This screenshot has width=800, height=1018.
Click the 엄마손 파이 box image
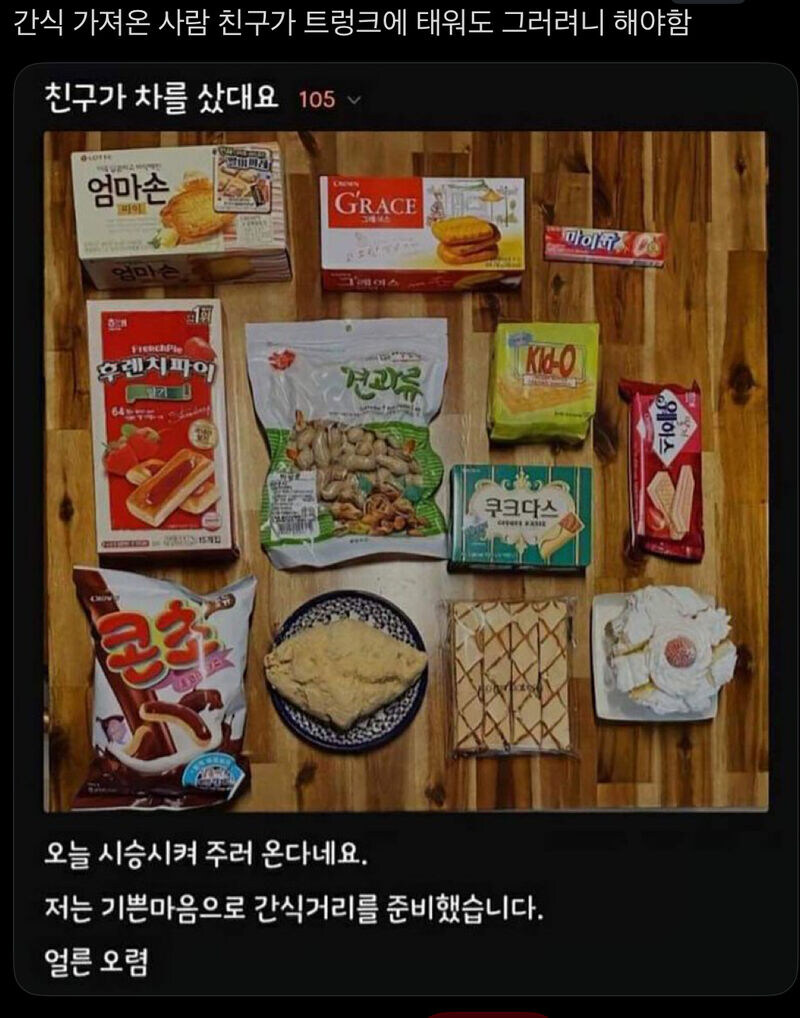(x=170, y=215)
